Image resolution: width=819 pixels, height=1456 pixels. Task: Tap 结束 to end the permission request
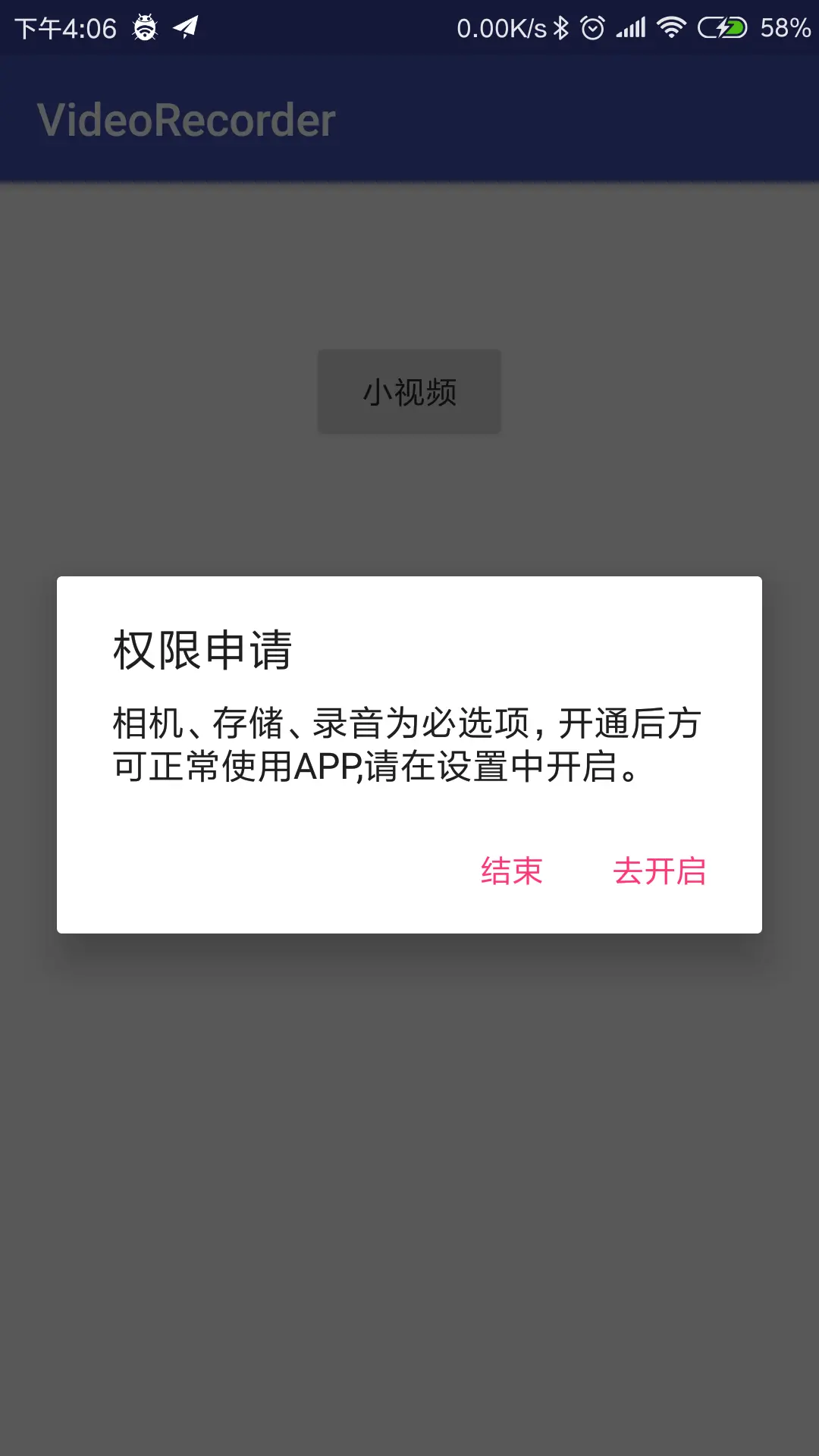coord(512,871)
